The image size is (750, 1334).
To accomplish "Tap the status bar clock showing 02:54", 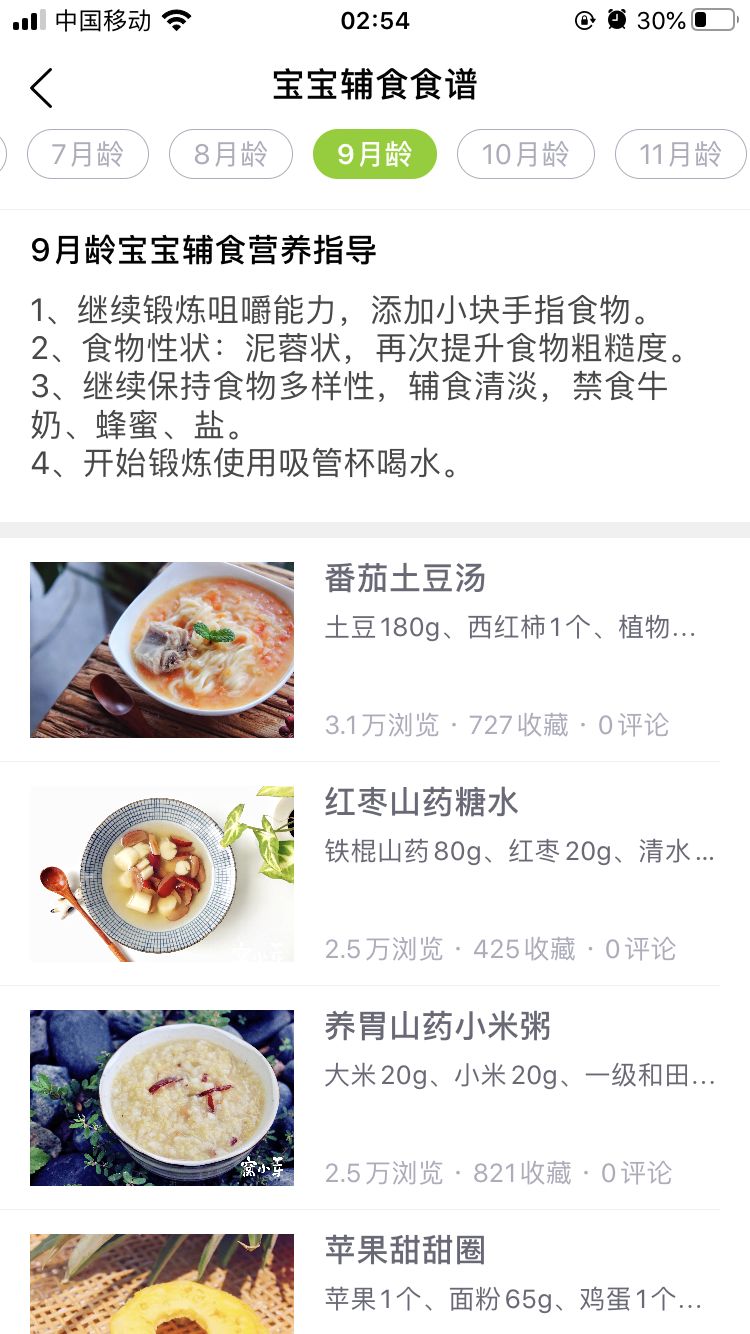I will click(x=375, y=22).
